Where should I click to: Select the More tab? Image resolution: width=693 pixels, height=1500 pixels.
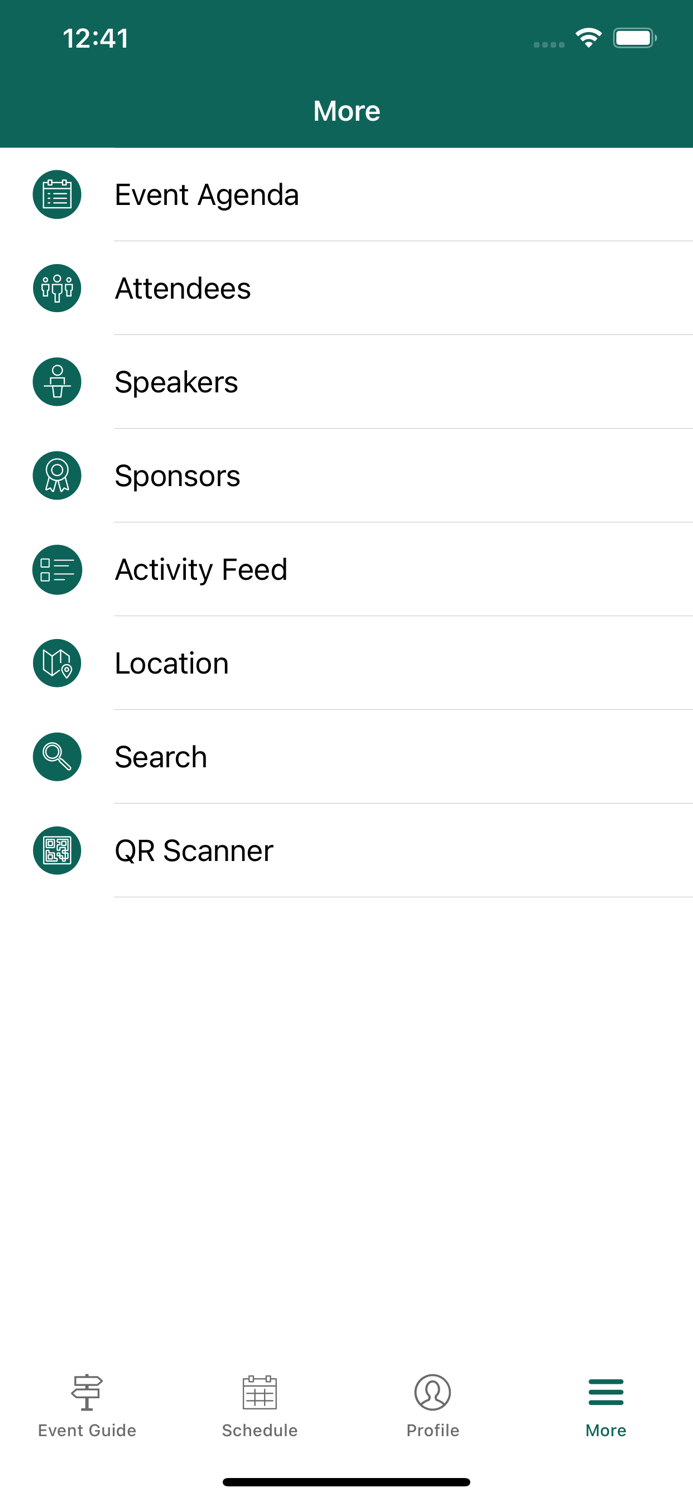606,1405
